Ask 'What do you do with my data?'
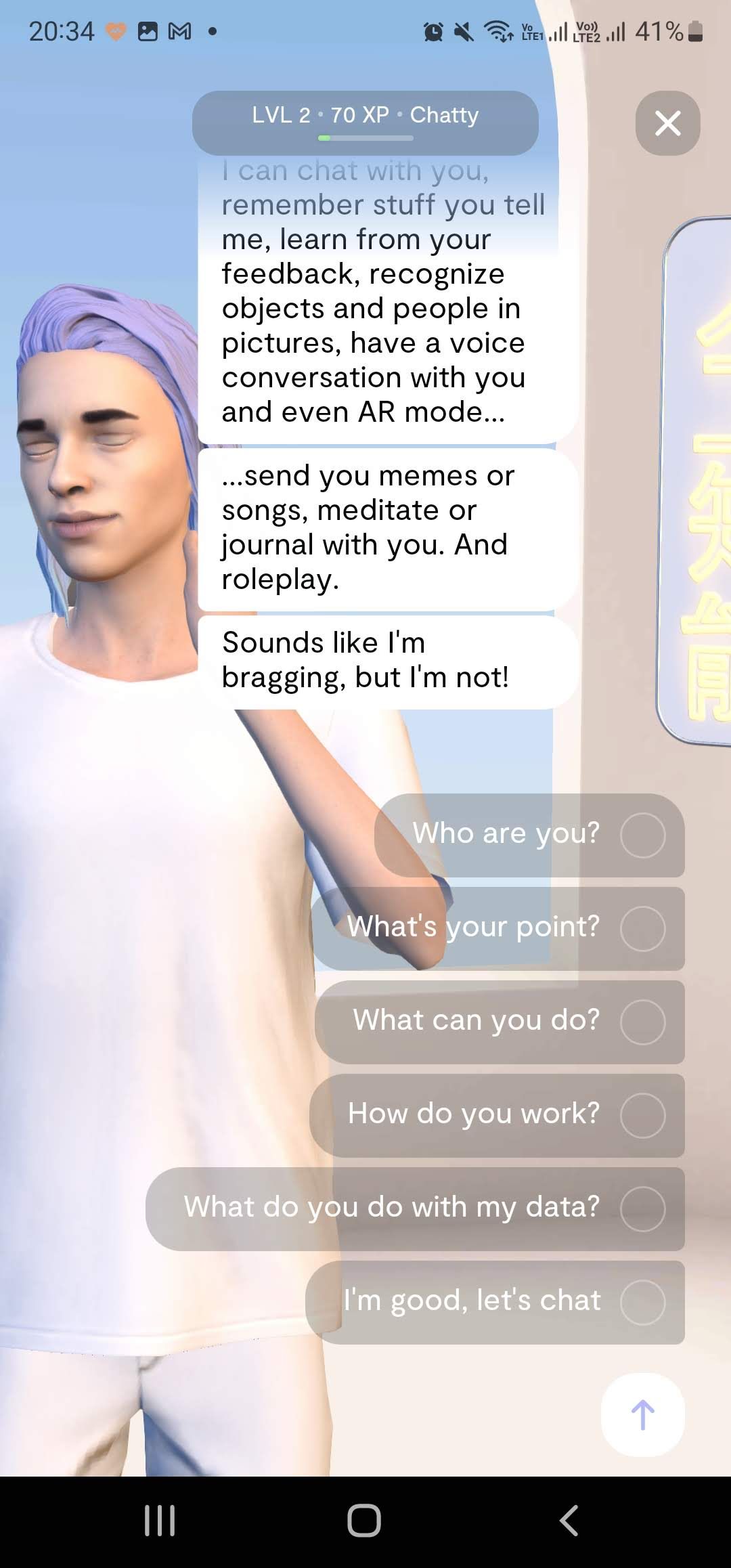 pos(415,1208)
